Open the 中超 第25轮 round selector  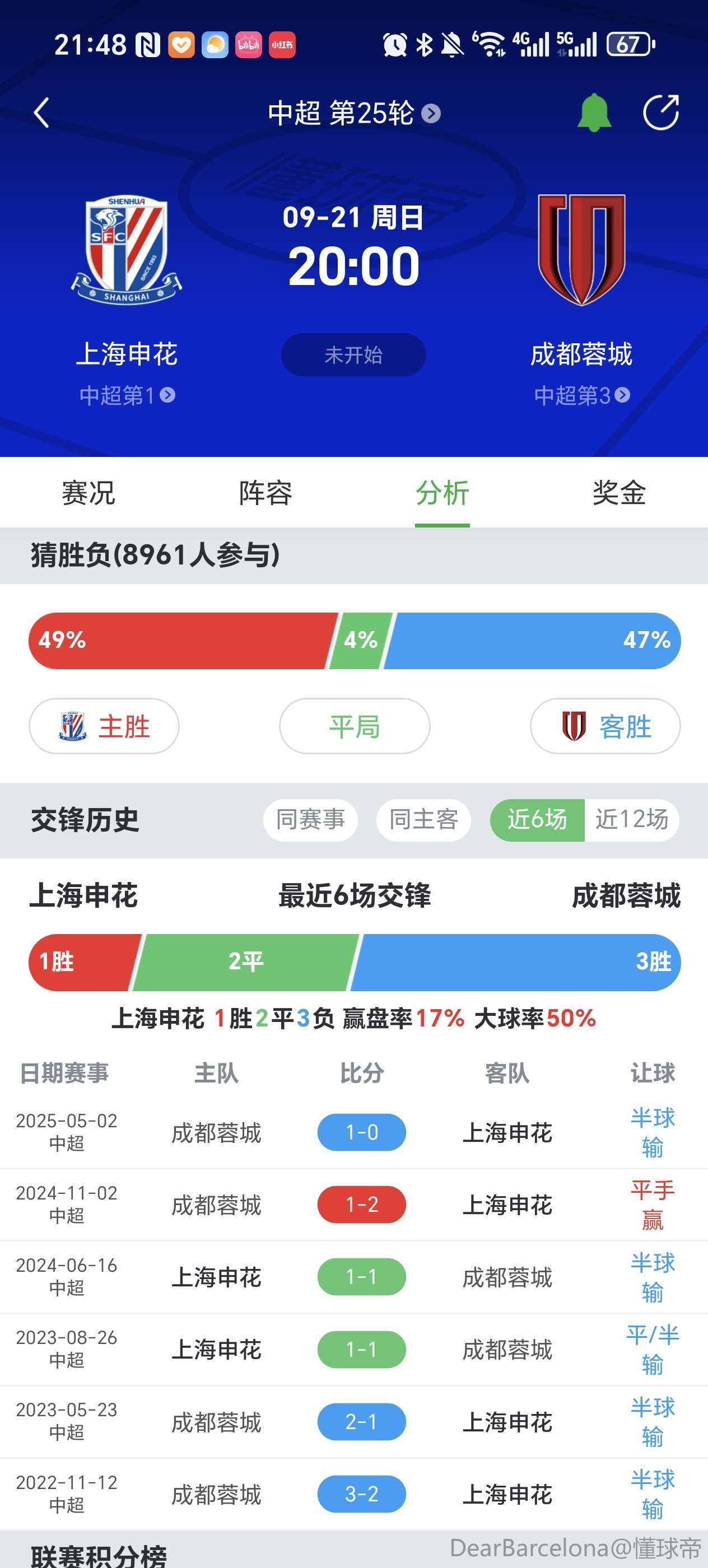(353, 113)
